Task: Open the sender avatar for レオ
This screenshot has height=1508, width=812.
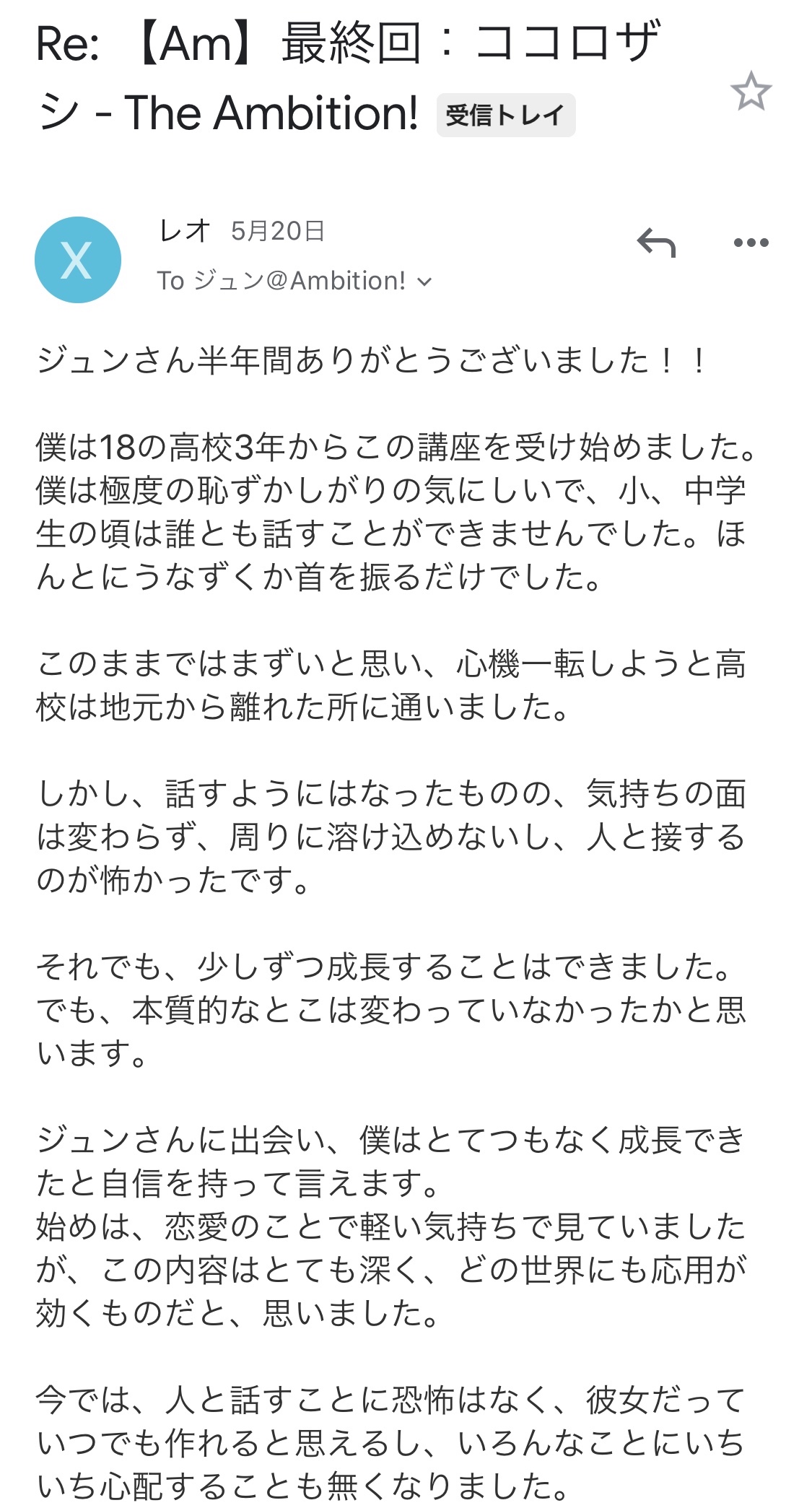Action: 78,260
